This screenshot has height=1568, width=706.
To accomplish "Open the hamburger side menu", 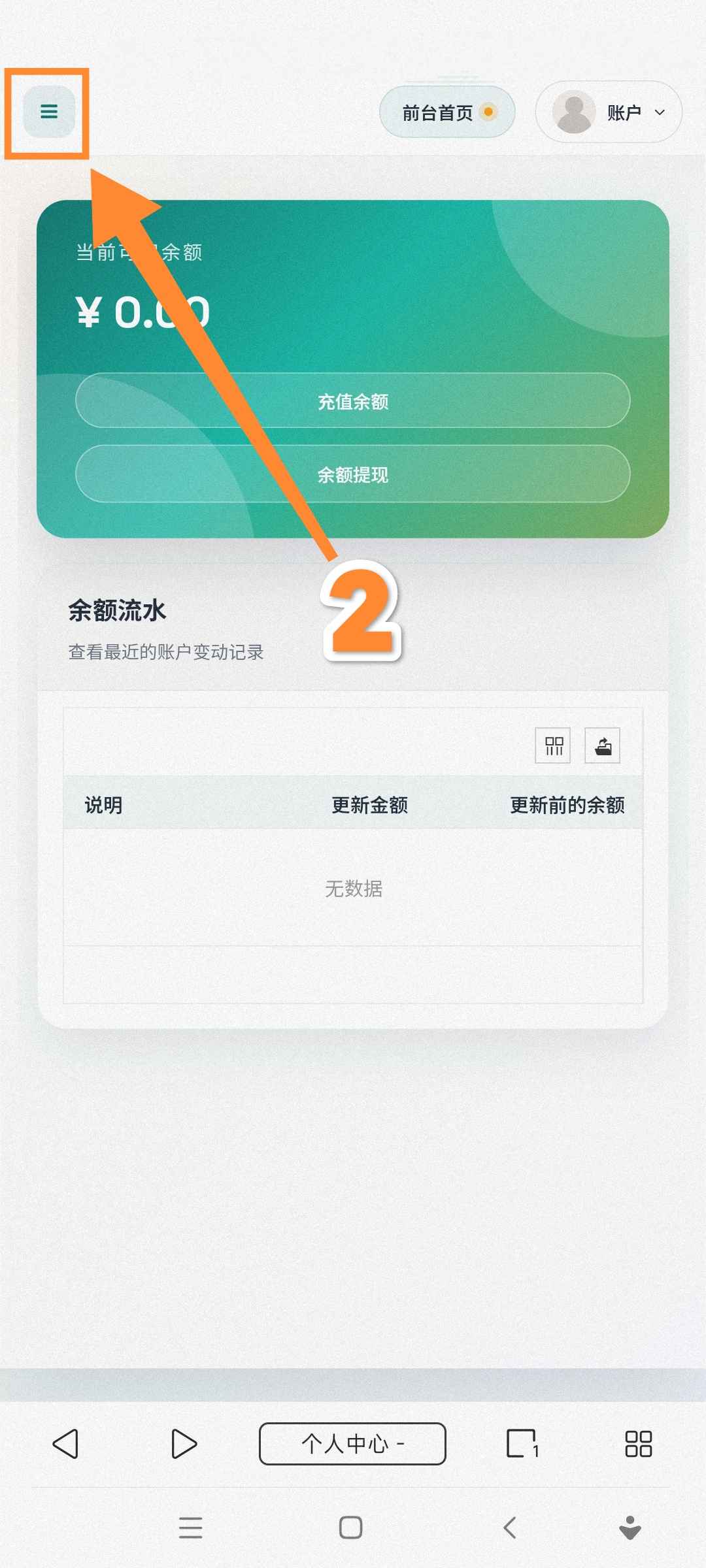I will (49, 112).
